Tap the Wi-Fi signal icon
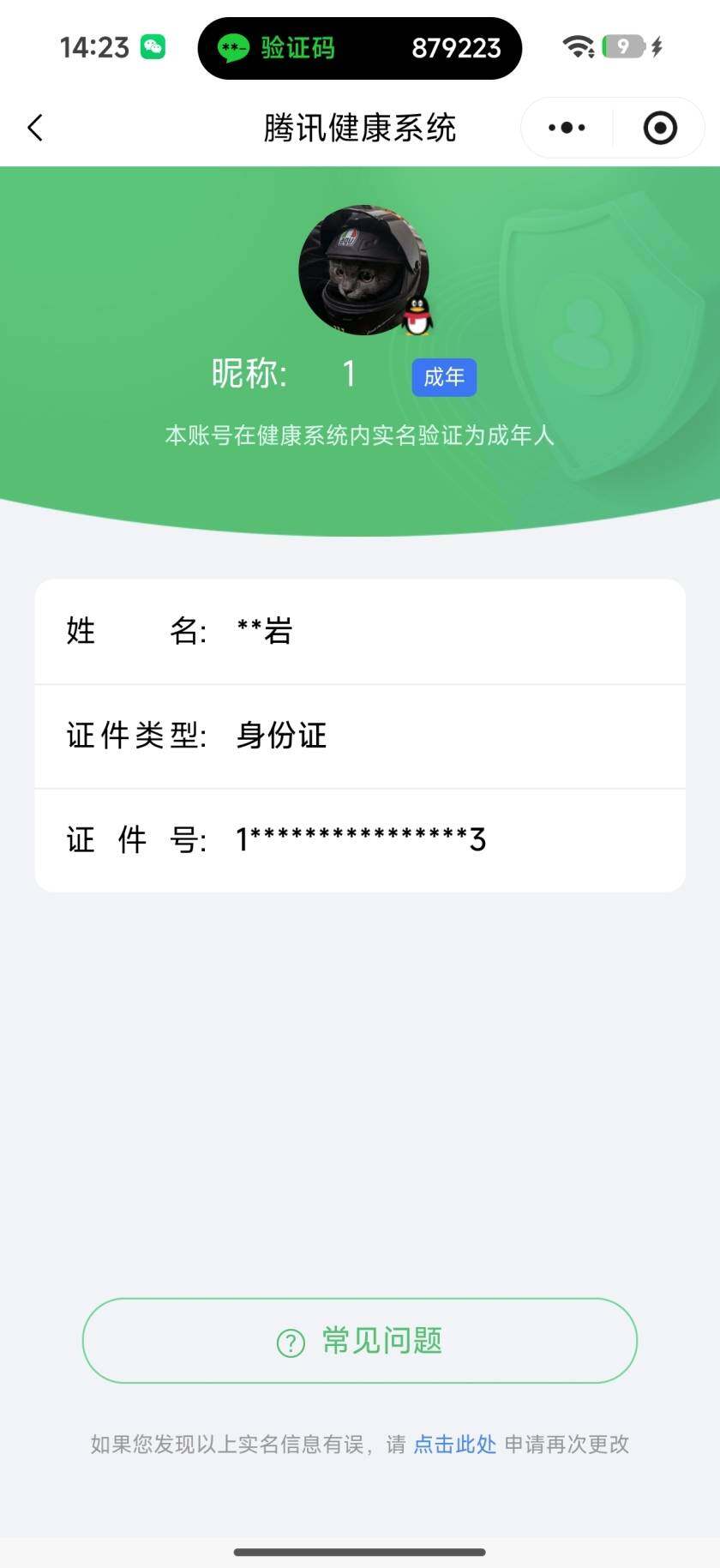Viewport: 720px width, 1568px height. [578, 47]
